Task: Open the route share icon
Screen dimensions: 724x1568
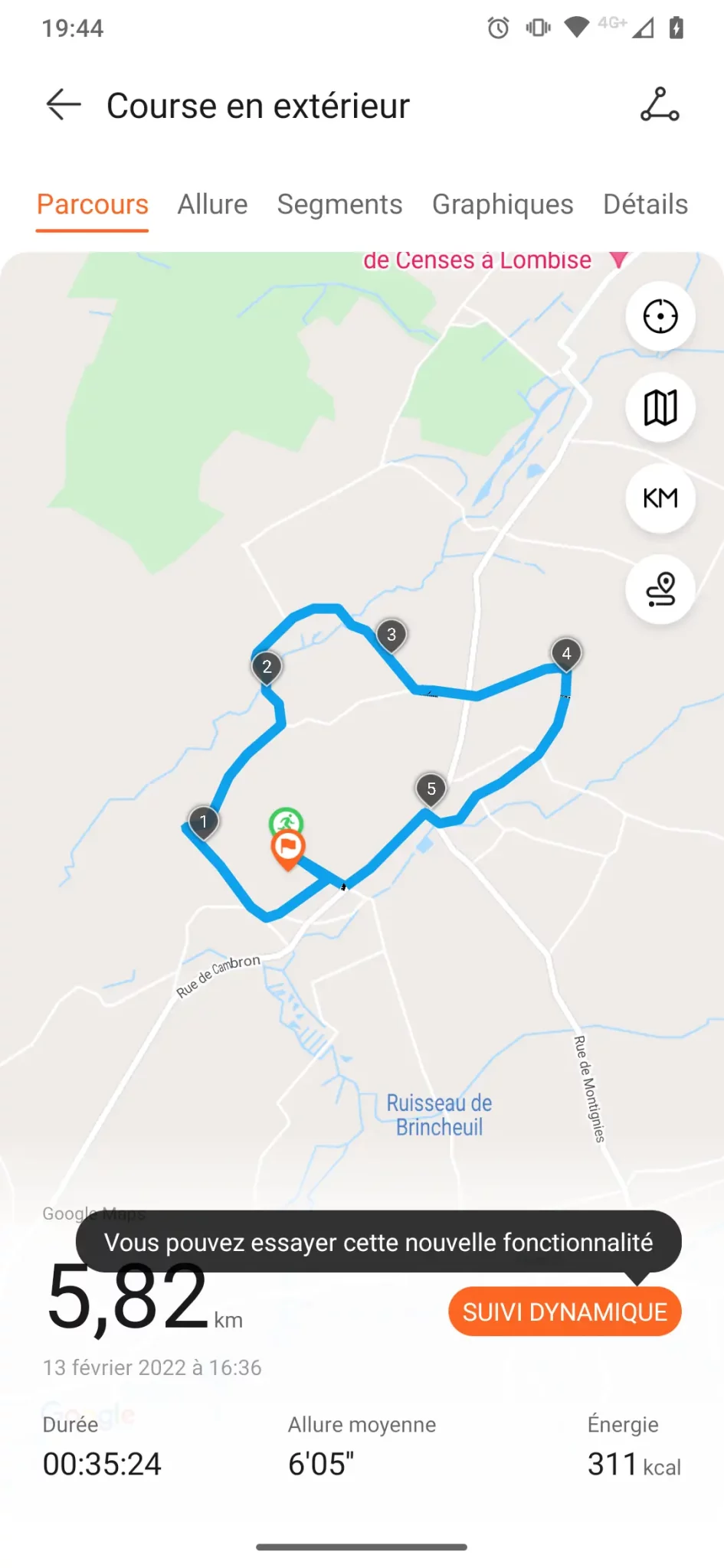Action: pos(660,105)
